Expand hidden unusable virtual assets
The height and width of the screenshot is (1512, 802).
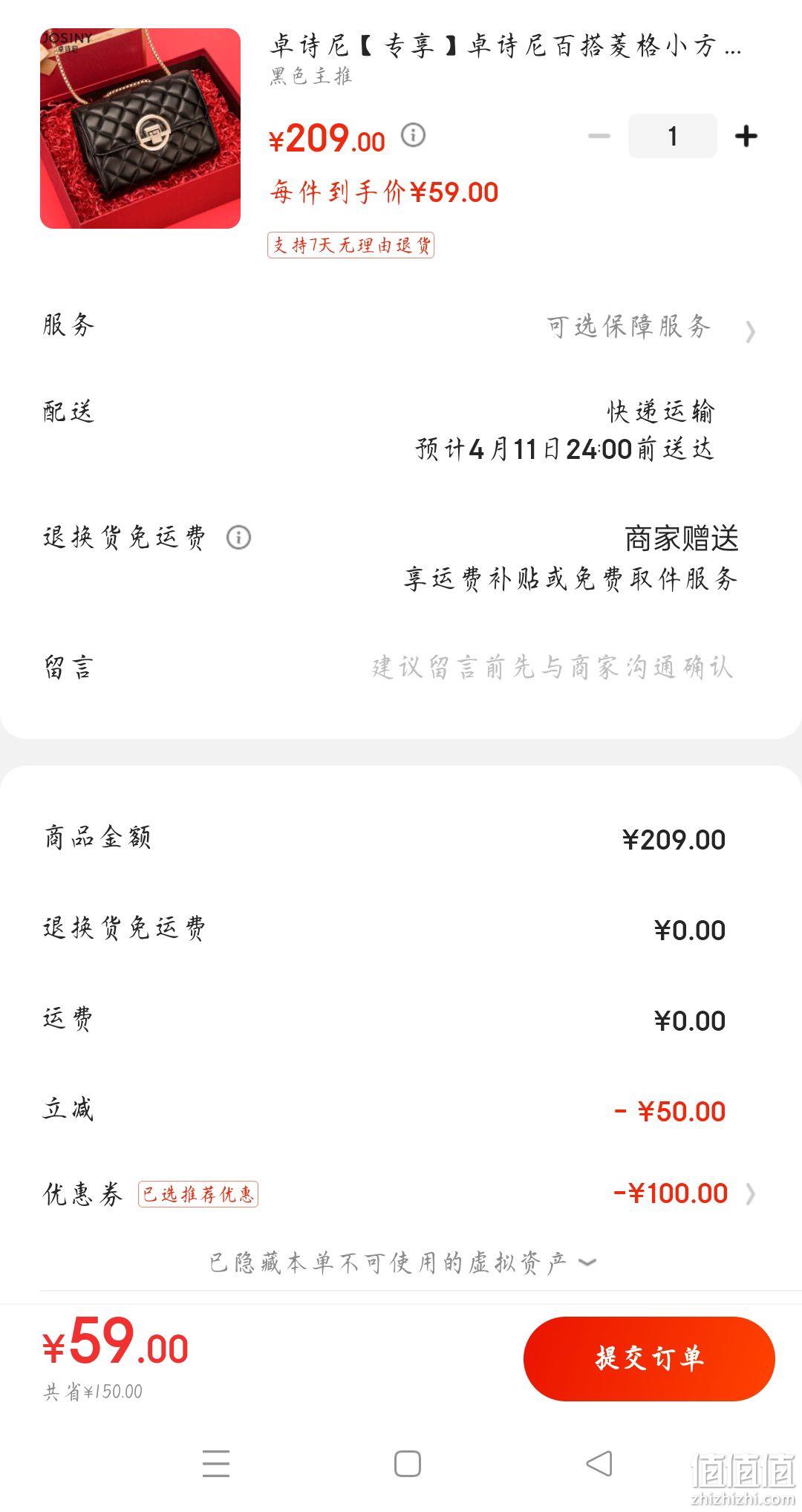click(402, 1262)
